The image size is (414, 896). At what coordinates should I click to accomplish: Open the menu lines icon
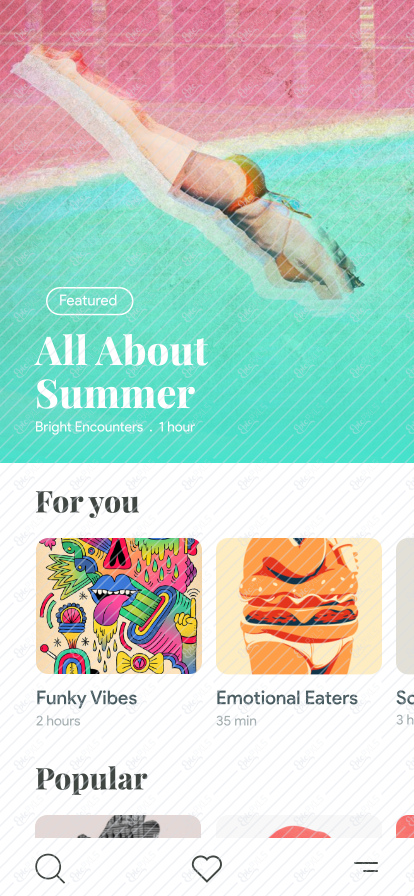(366, 867)
